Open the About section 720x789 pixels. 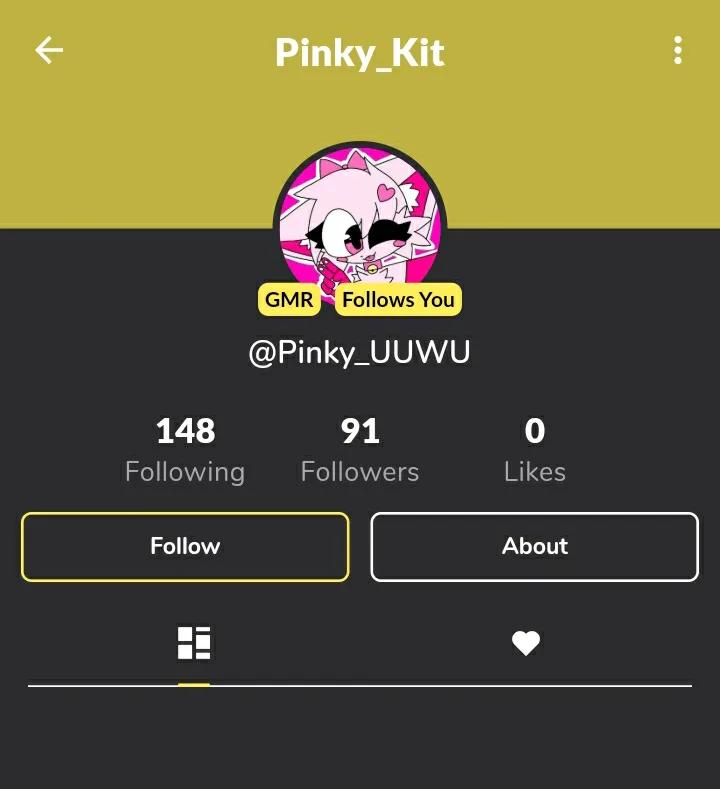point(534,546)
